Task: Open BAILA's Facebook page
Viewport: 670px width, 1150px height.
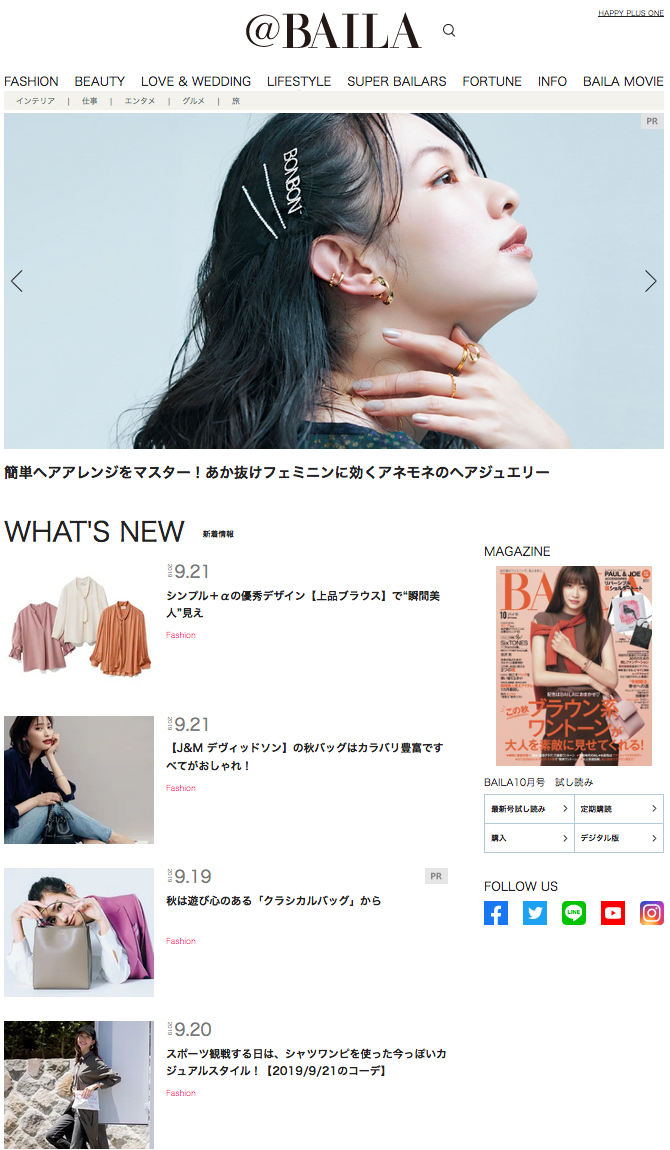Action: click(x=496, y=913)
